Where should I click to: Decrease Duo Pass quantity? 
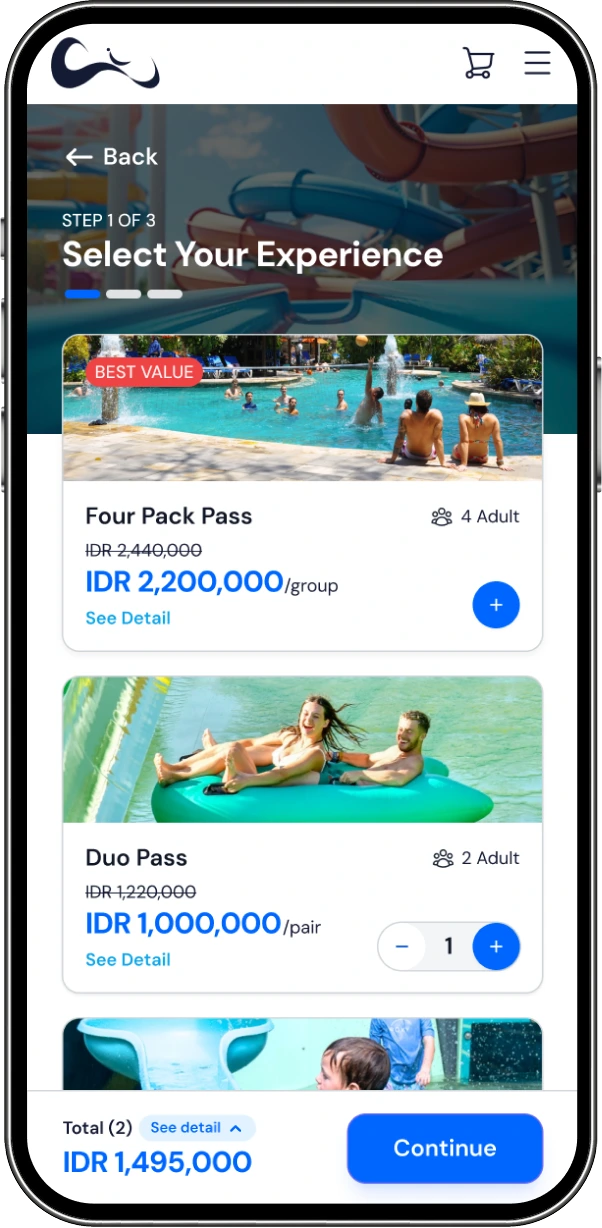[402, 946]
